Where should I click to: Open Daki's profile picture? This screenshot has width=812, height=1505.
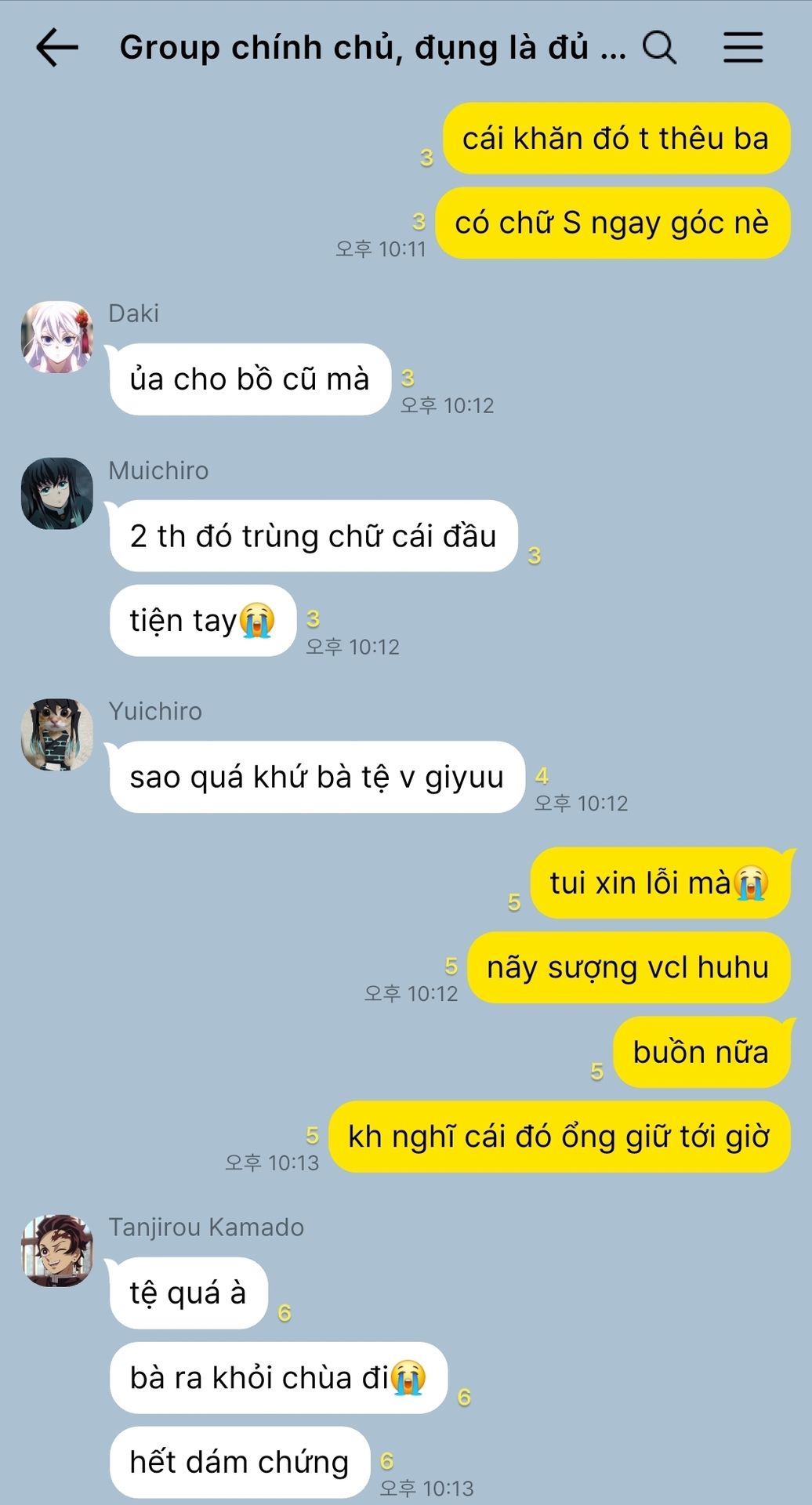click(x=57, y=337)
